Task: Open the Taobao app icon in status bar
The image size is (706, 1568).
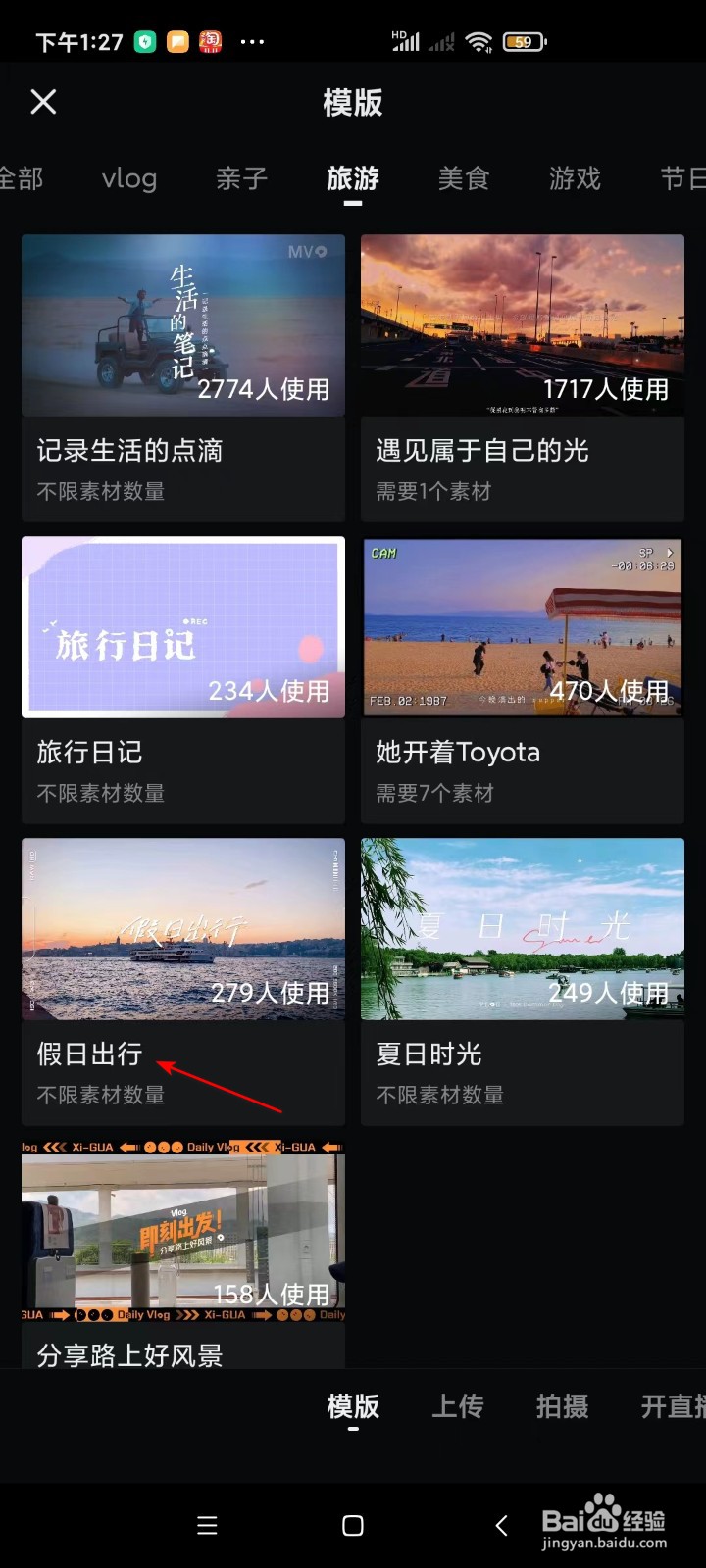Action: coord(209,41)
